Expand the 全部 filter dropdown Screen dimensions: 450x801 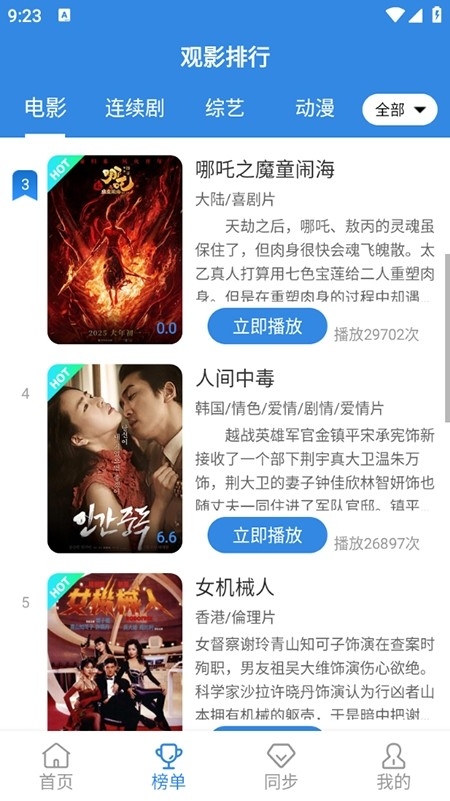point(400,109)
